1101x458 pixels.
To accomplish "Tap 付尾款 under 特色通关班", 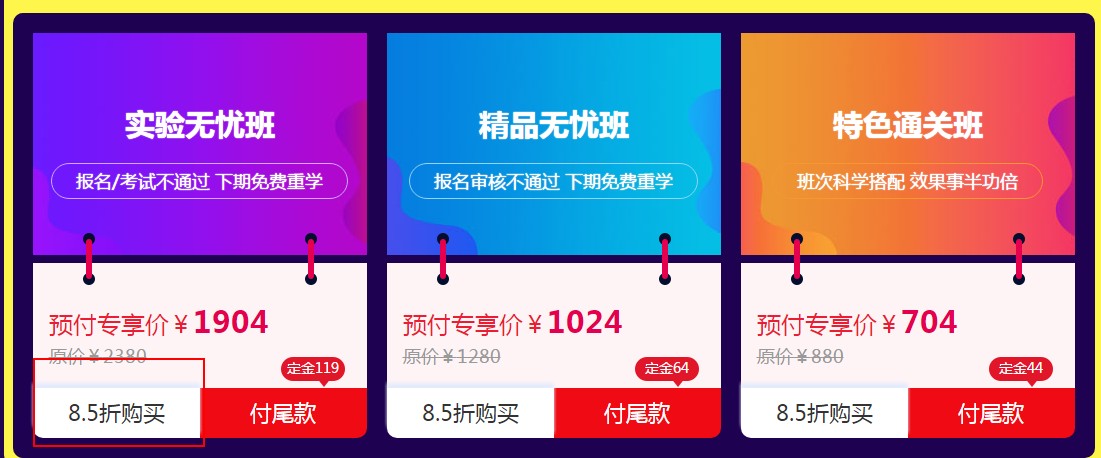I will [x=991, y=413].
